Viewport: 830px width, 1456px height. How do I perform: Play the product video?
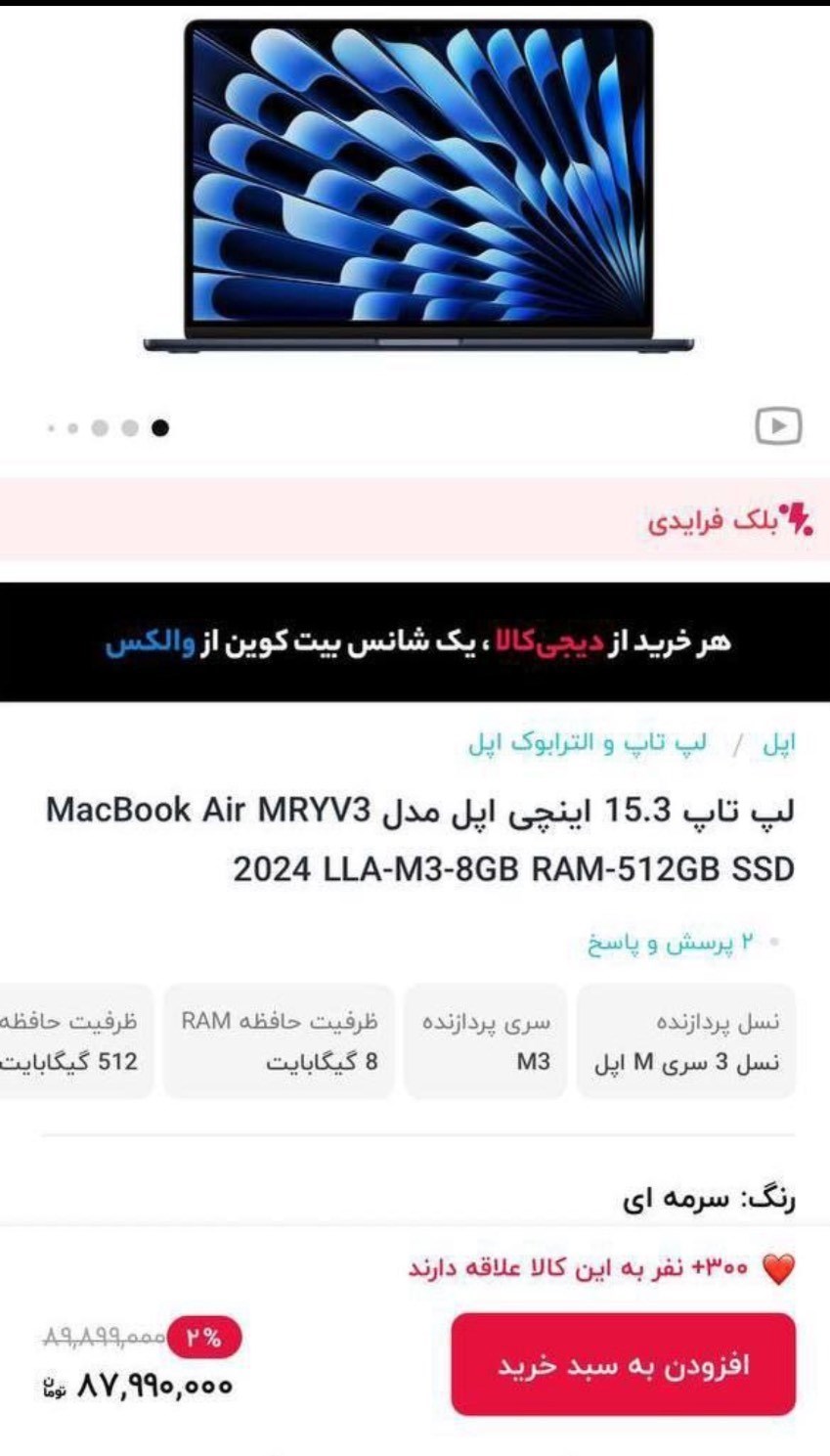point(778,426)
